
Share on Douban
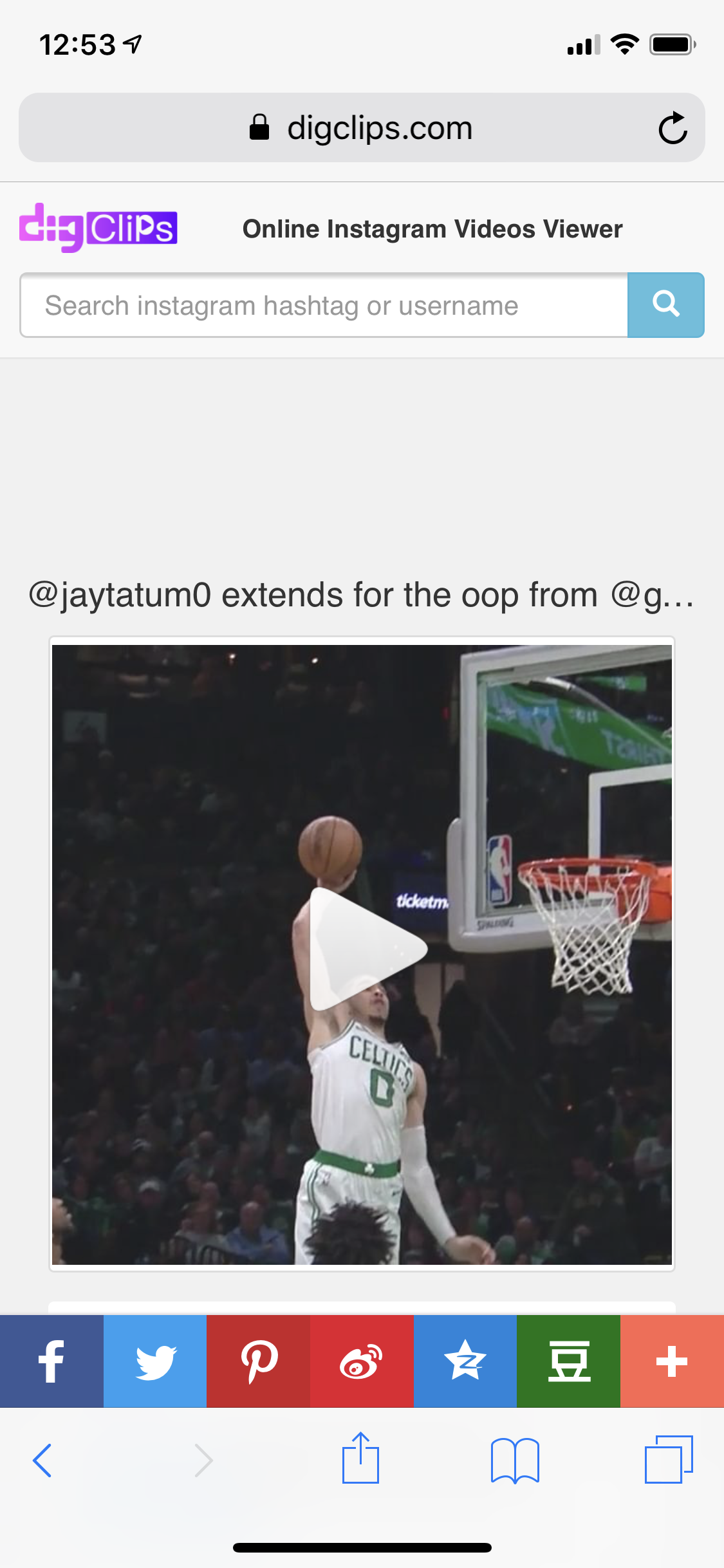(x=569, y=1361)
